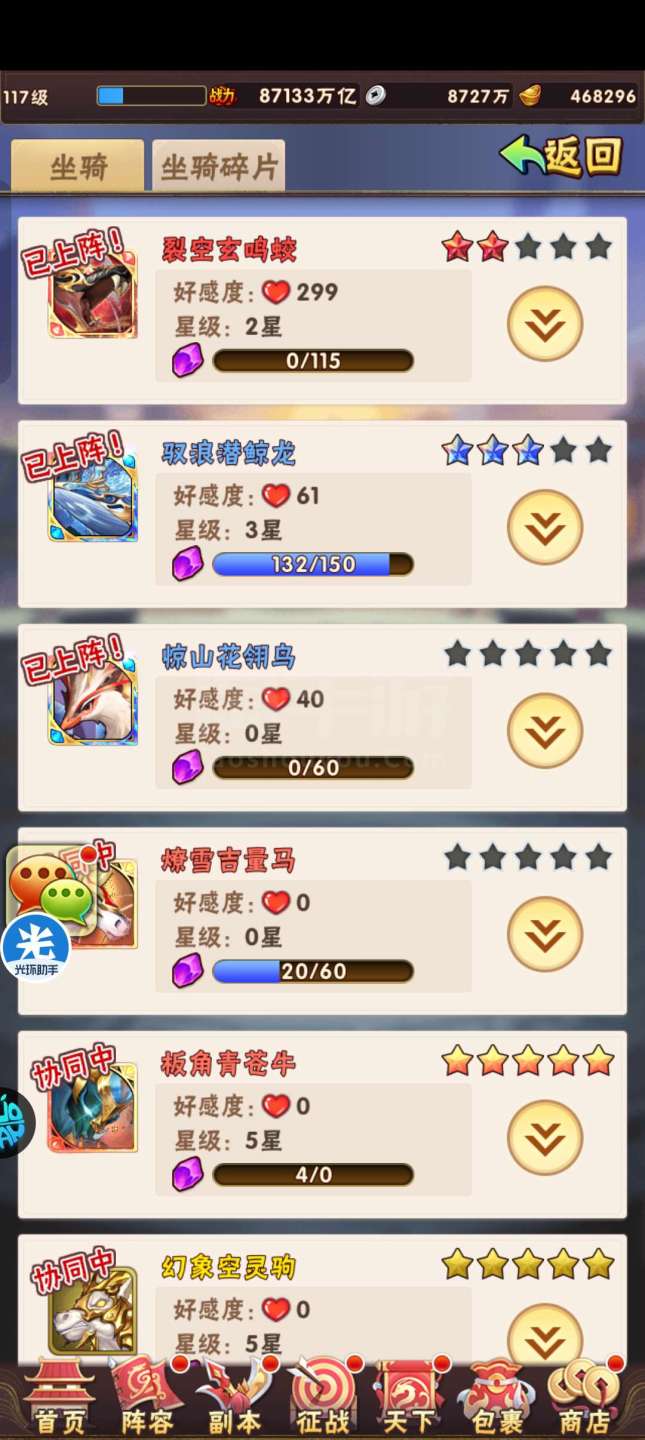Select the 坐骑 tab
This screenshot has width=645, height=1440.
point(78,166)
